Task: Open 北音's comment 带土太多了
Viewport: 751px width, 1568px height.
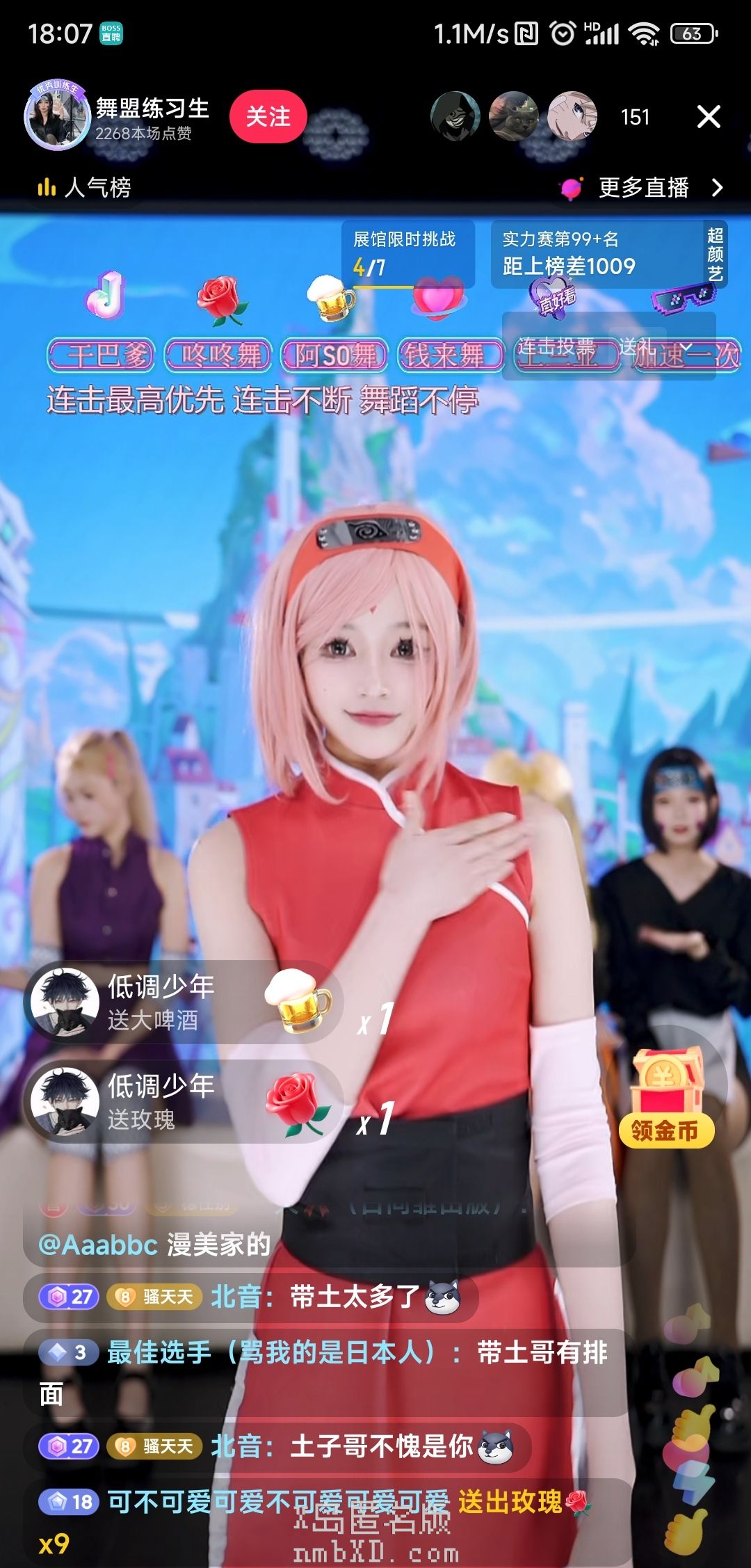Action: tap(250, 1297)
